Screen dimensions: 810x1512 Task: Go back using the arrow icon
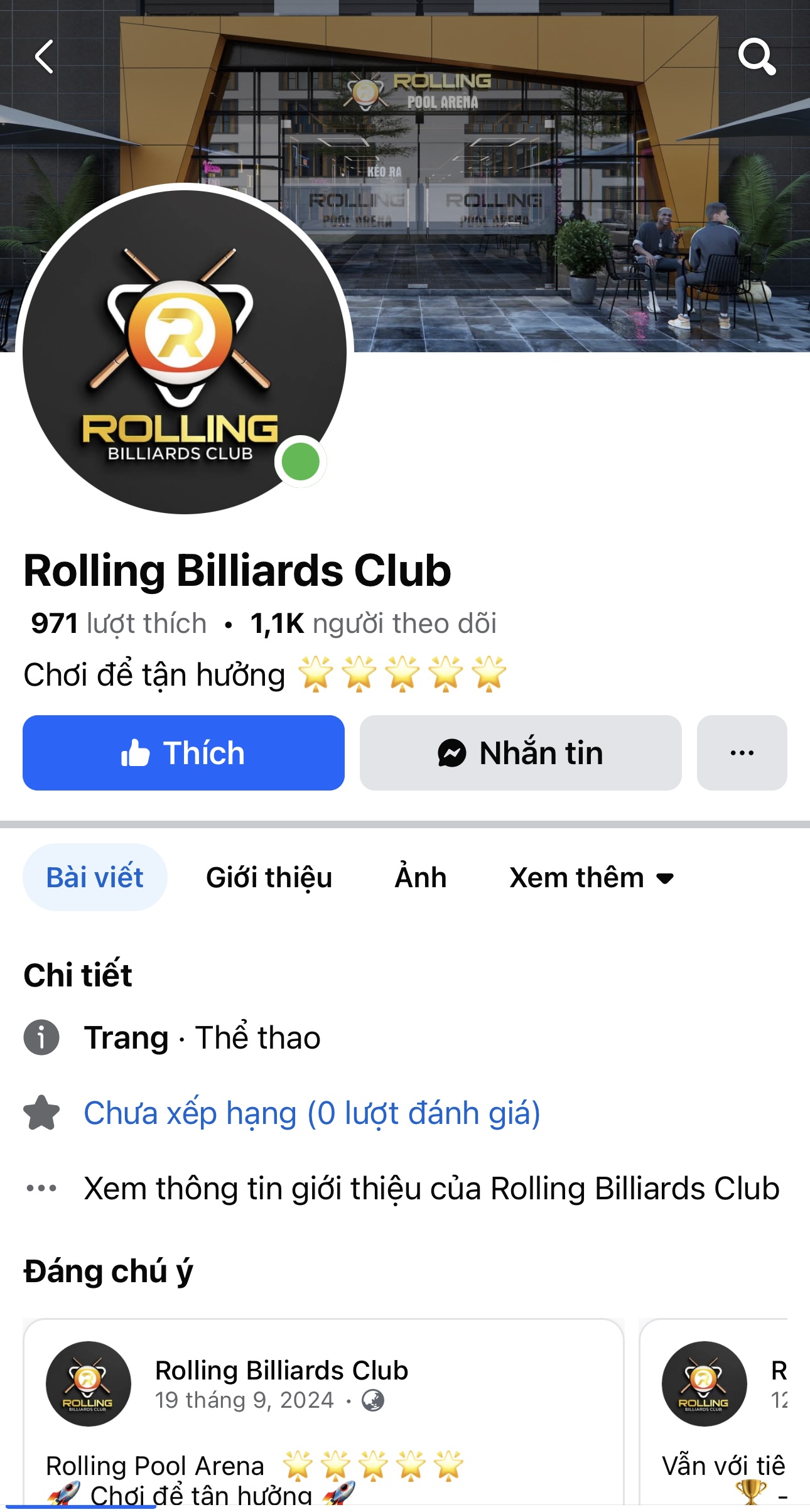pos(44,57)
